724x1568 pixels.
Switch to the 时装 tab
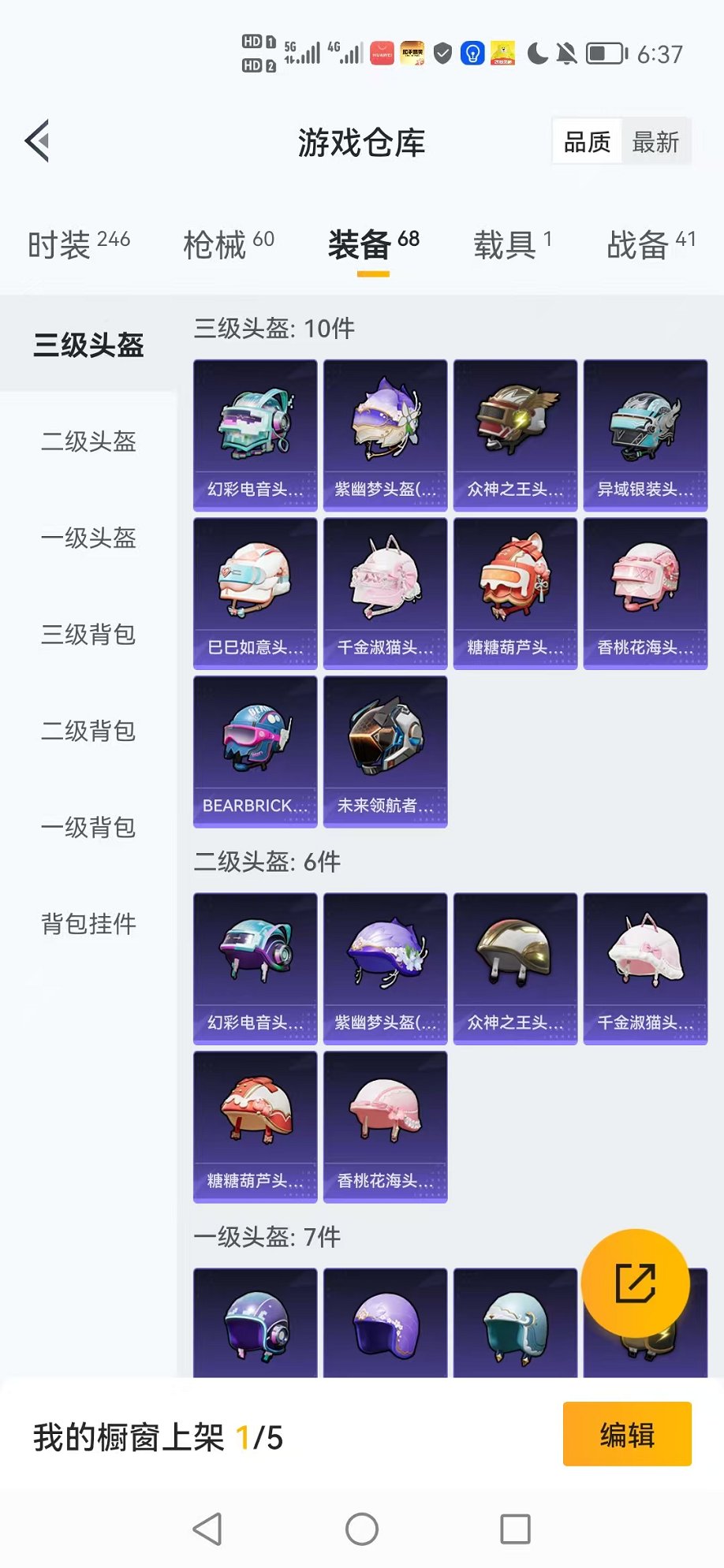point(78,244)
